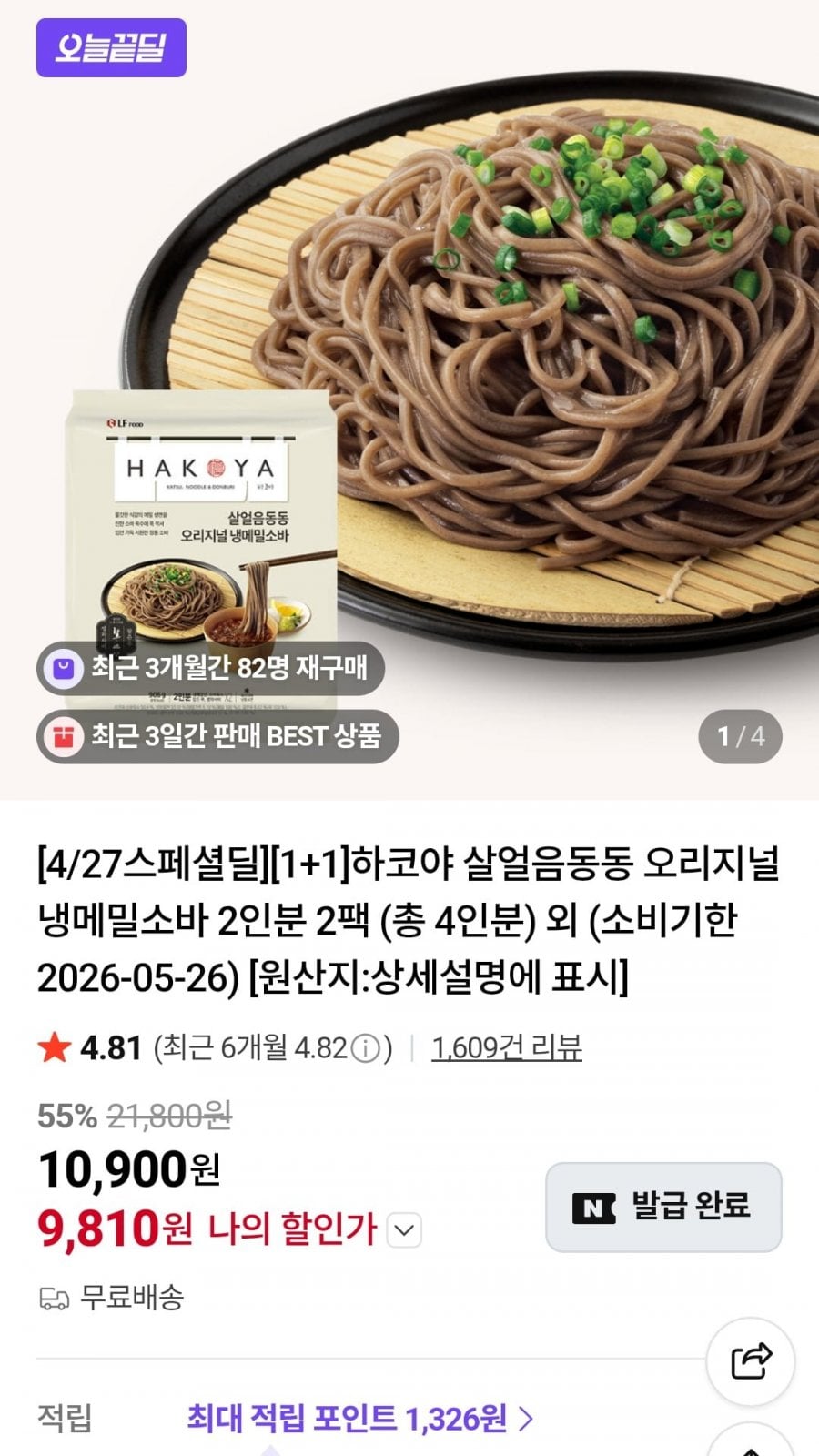Tap the 발급 완료 coupon button
This screenshot has width=819, height=1456.
pyautogui.click(x=663, y=1207)
